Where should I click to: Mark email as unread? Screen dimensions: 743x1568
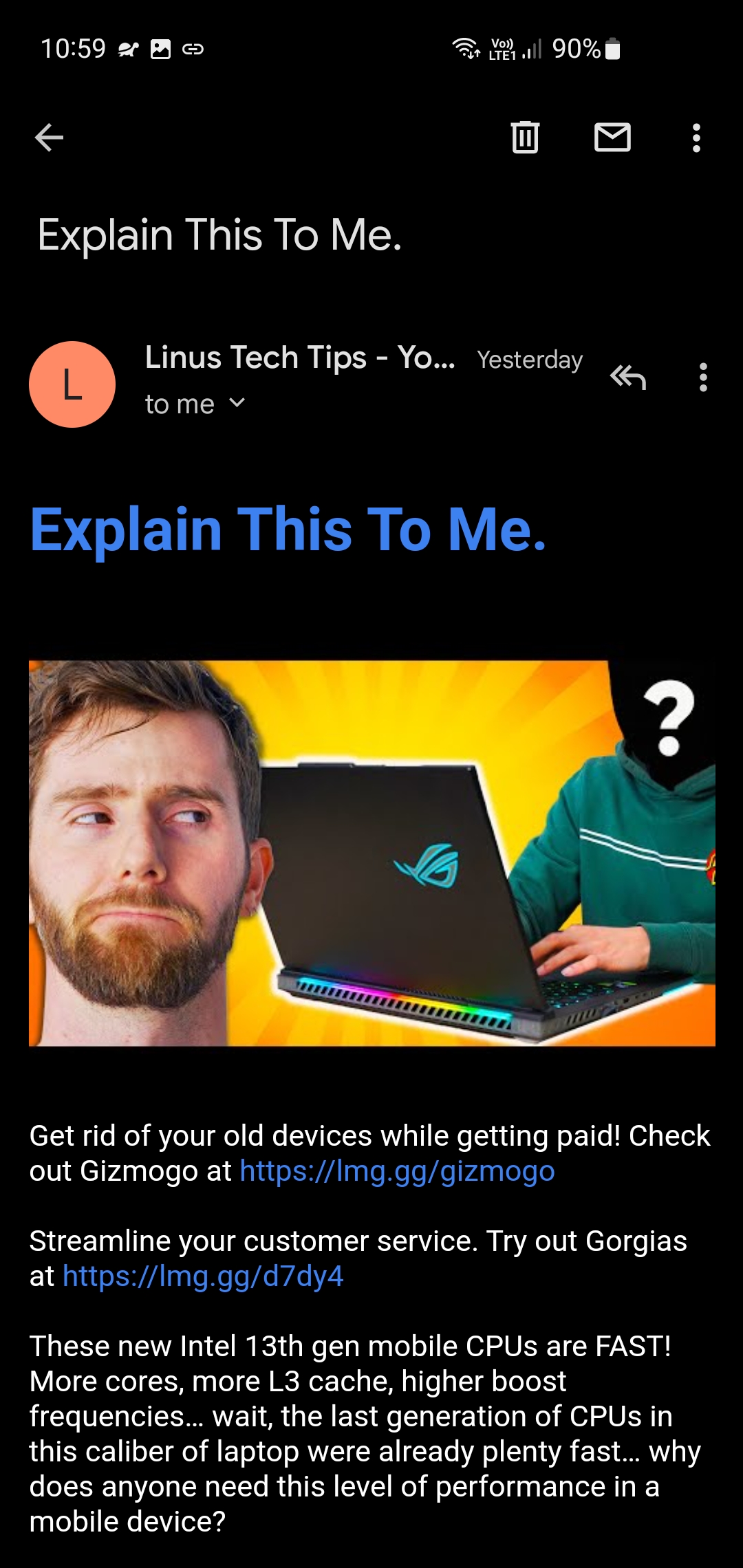(612, 137)
